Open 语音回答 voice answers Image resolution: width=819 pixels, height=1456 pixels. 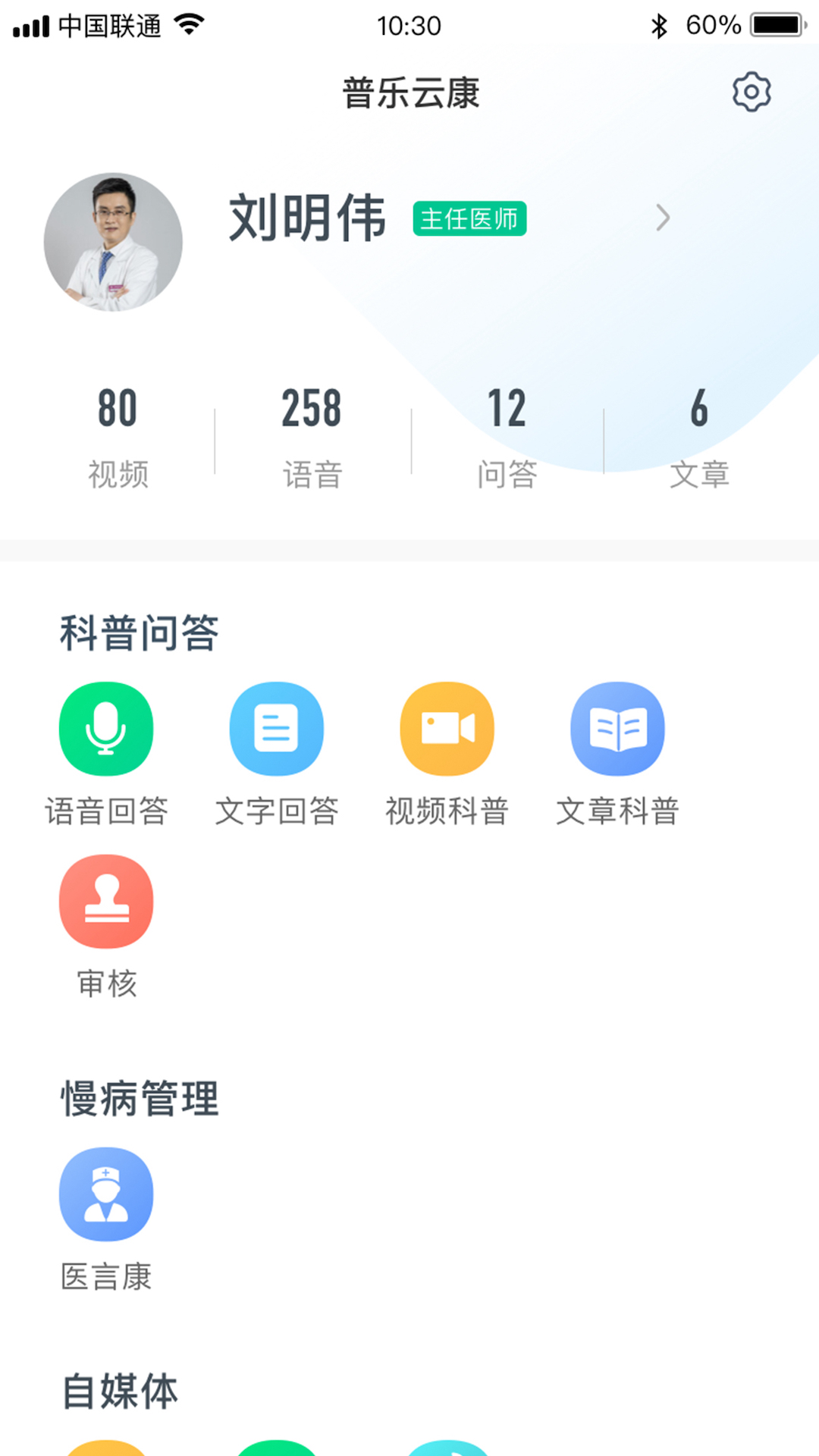coord(106,730)
